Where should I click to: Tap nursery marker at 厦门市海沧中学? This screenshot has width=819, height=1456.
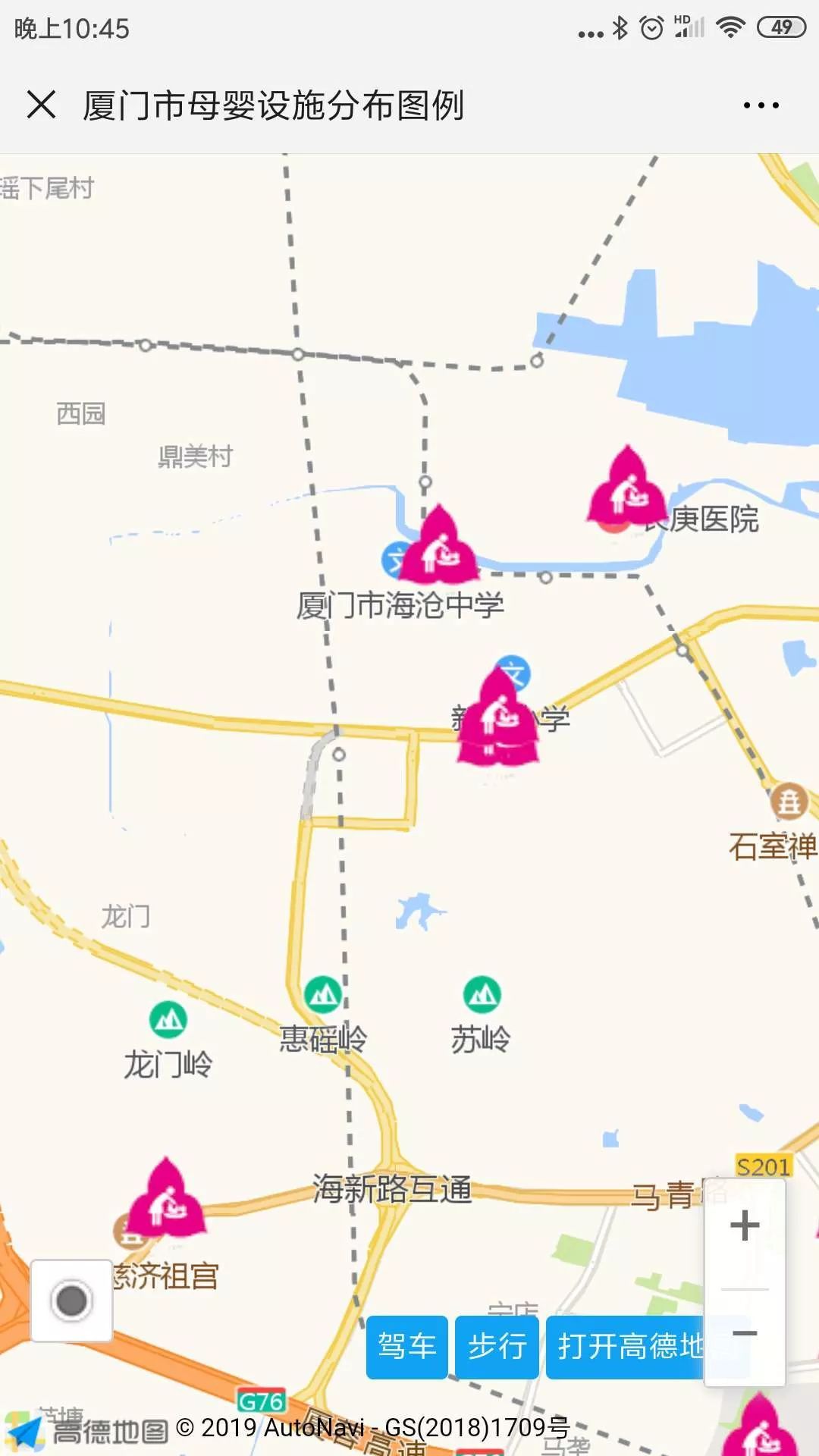pos(439,546)
